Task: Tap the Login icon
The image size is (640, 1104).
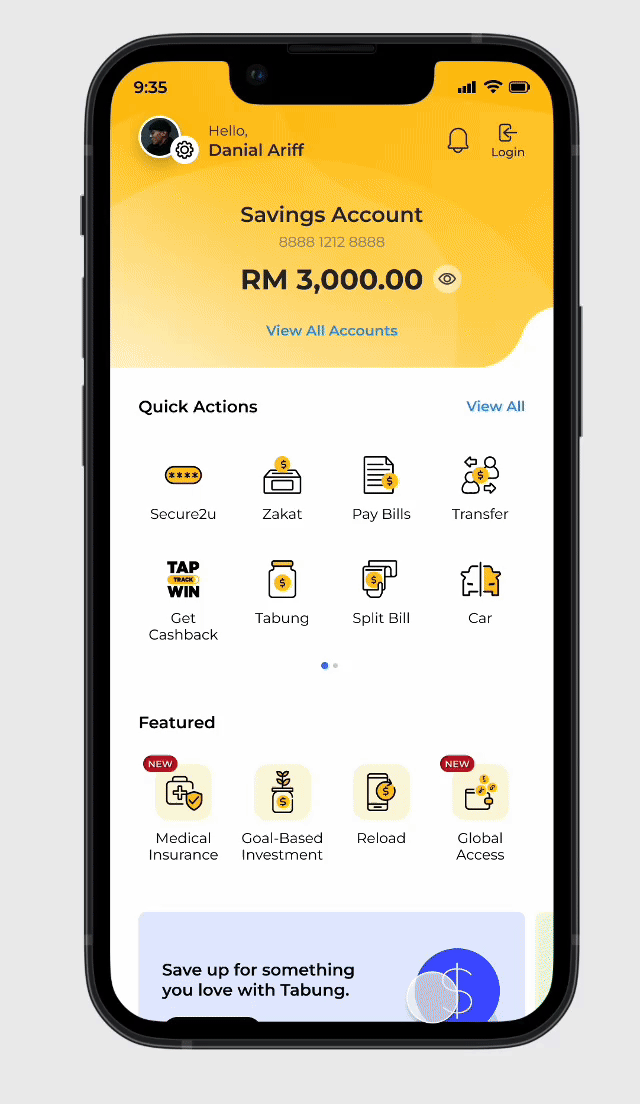Action: [507, 140]
